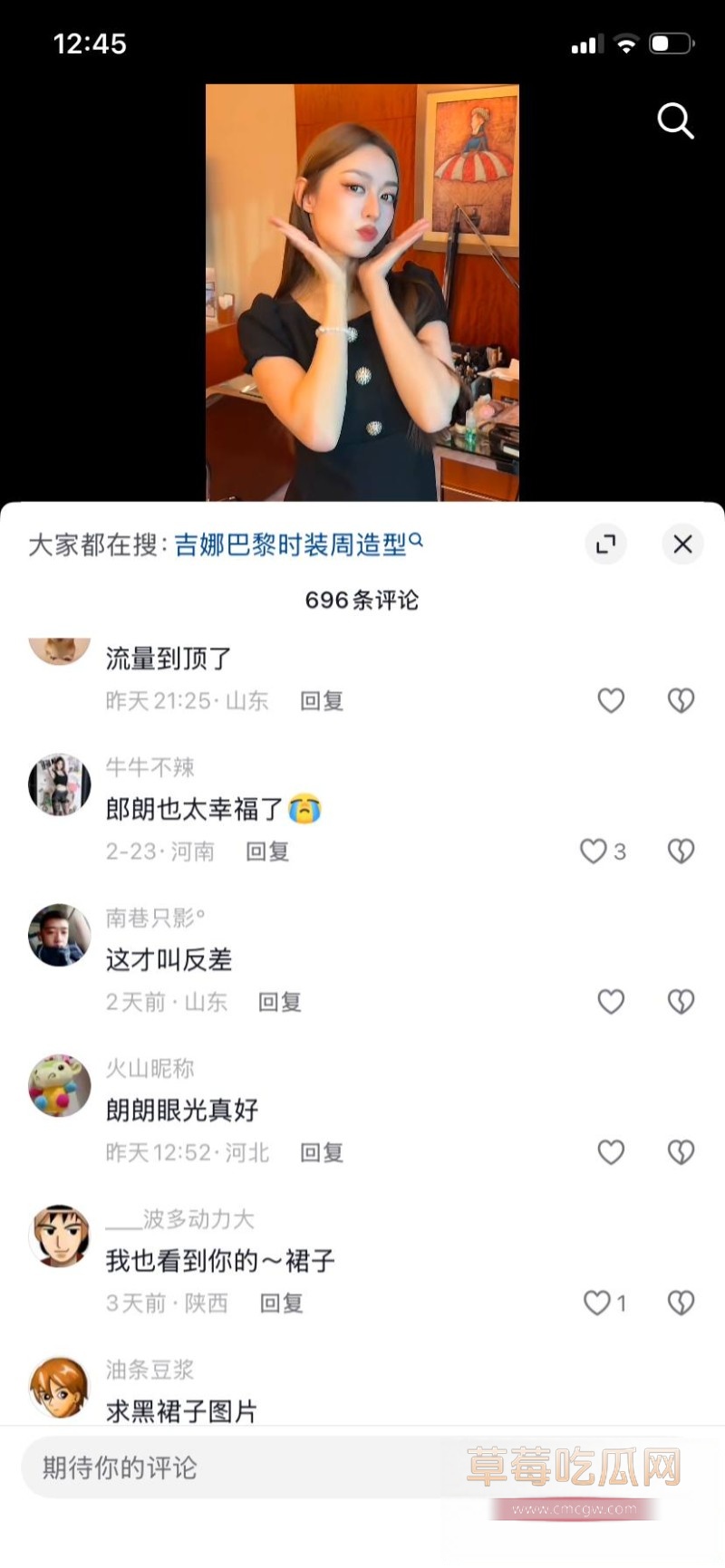Tap 油条豆浆's avatar picture
Viewport: 725px width, 1568px height.
[x=59, y=1389]
